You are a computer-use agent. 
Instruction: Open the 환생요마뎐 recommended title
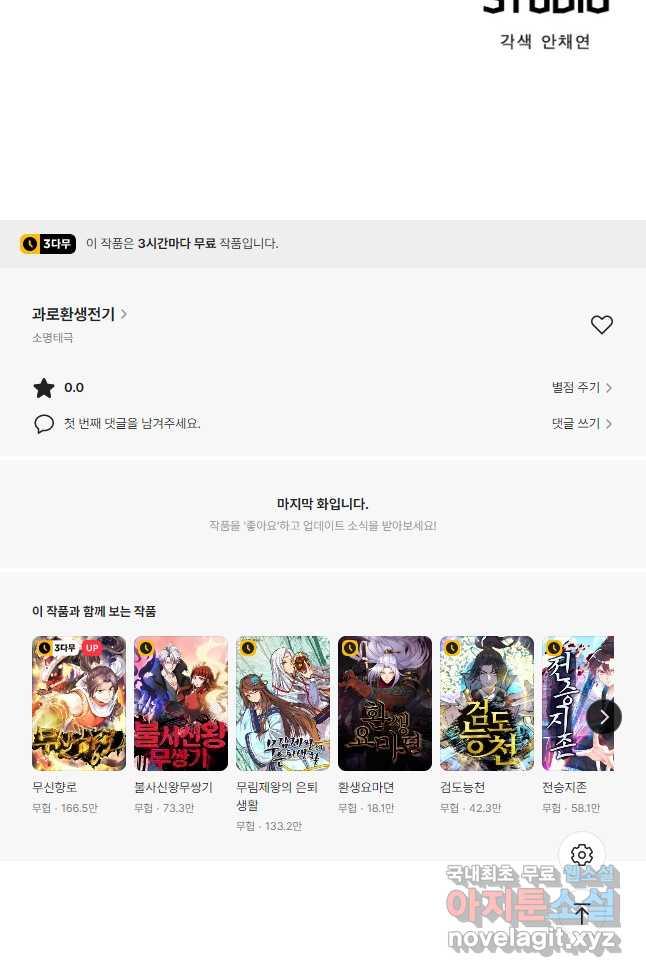pyautogui.click(x=385, y=703)
